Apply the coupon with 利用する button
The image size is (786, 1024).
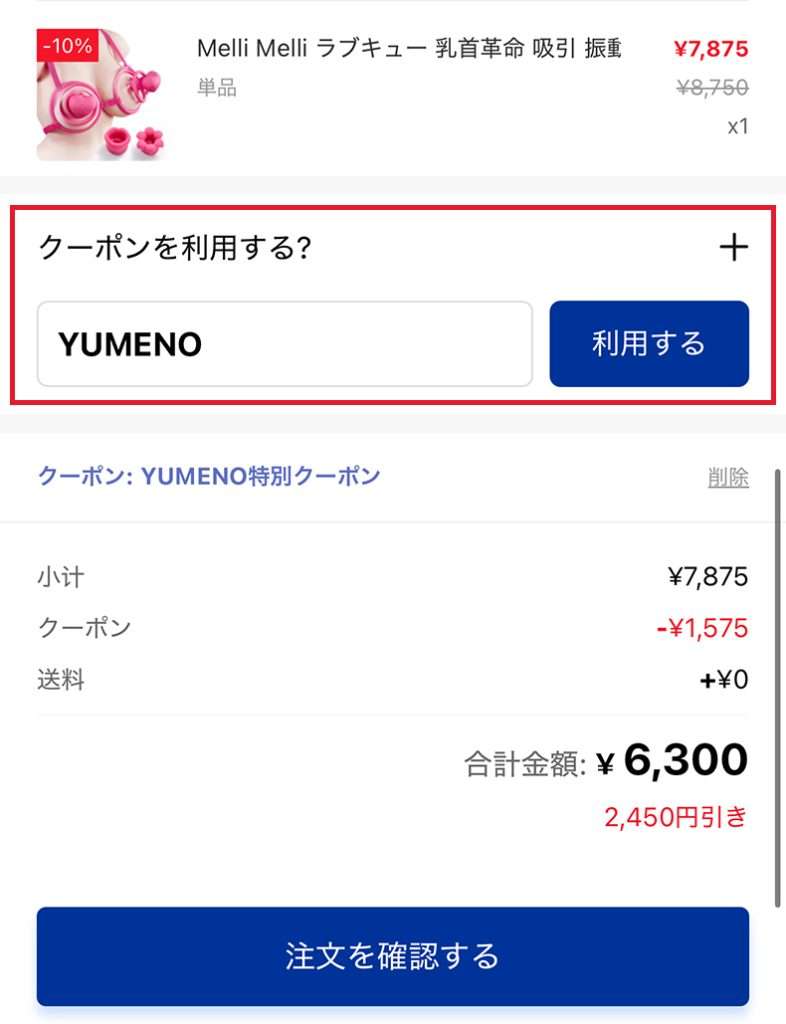point(648,344)
